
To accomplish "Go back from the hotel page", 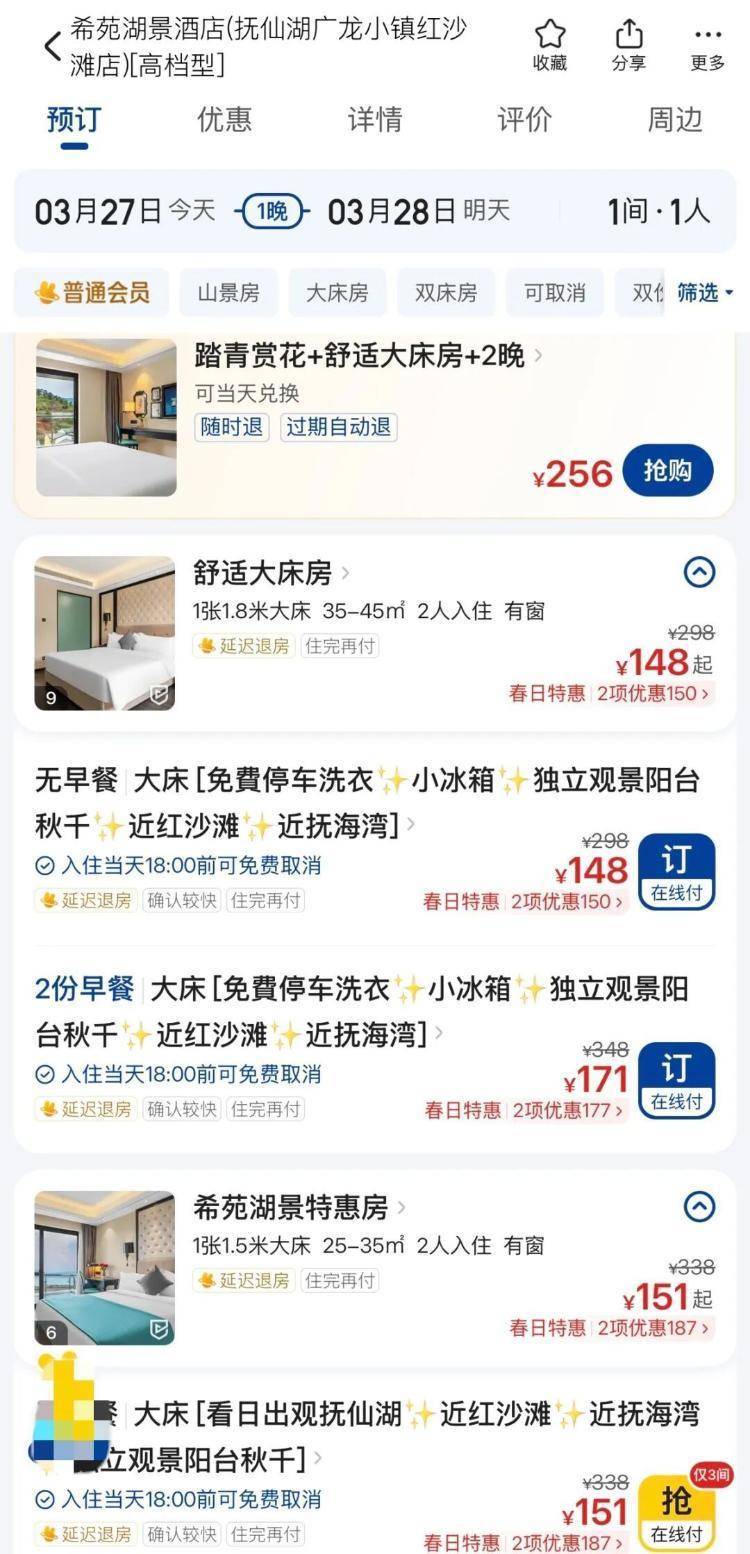I will click(x=52, y=46).
